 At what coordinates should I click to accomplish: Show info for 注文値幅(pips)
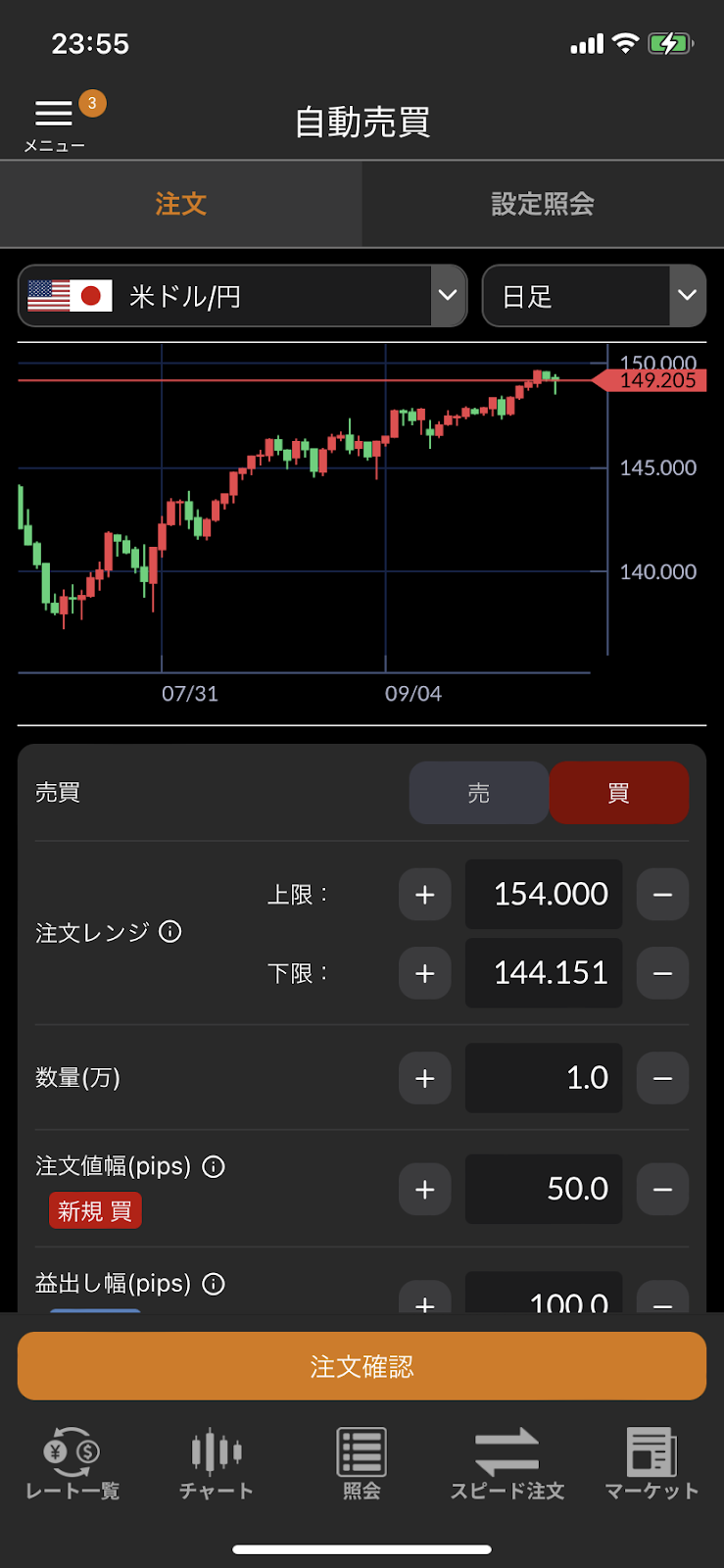point(214,1166)
